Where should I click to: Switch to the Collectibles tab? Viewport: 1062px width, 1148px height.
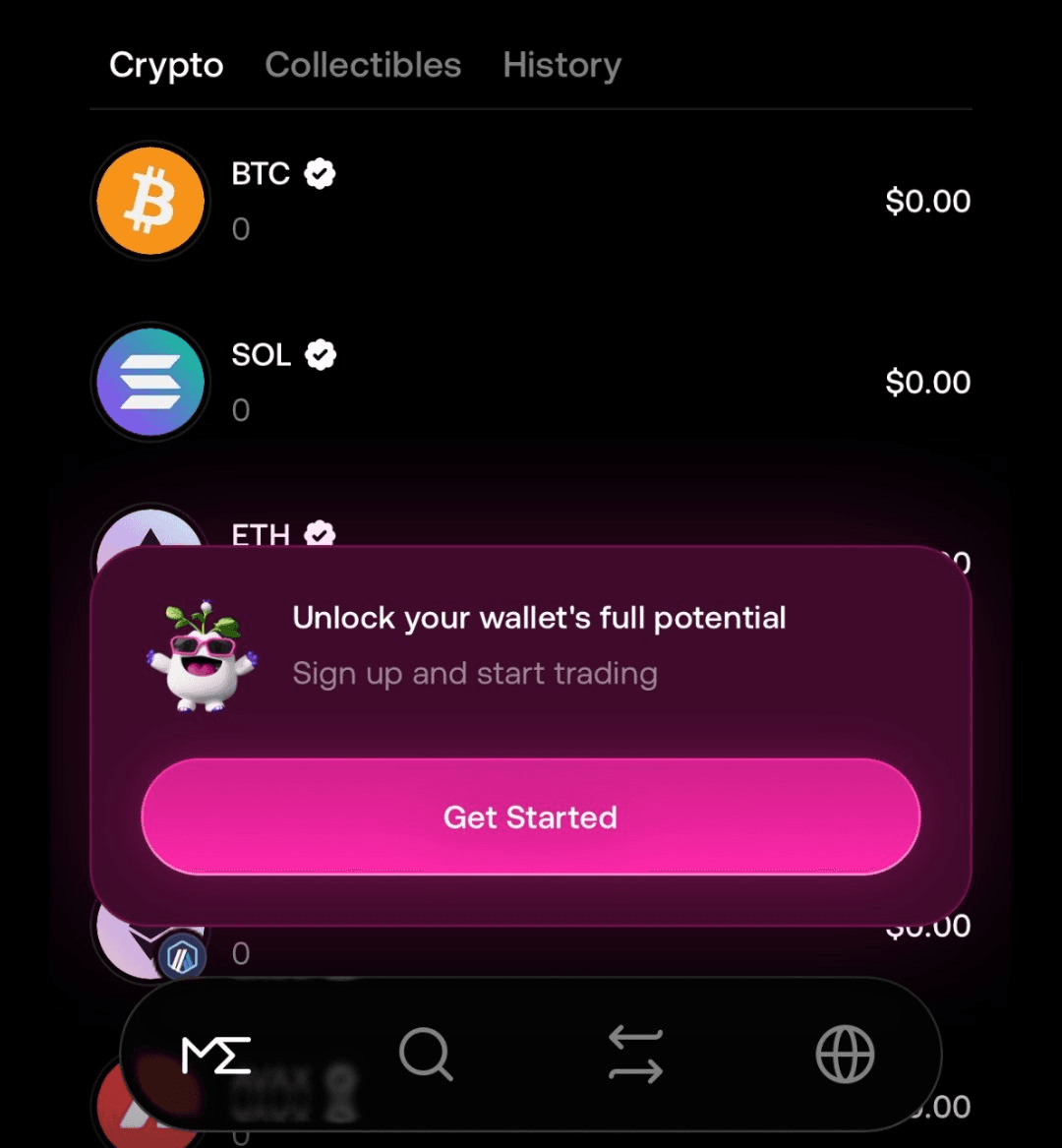point(363,65)
